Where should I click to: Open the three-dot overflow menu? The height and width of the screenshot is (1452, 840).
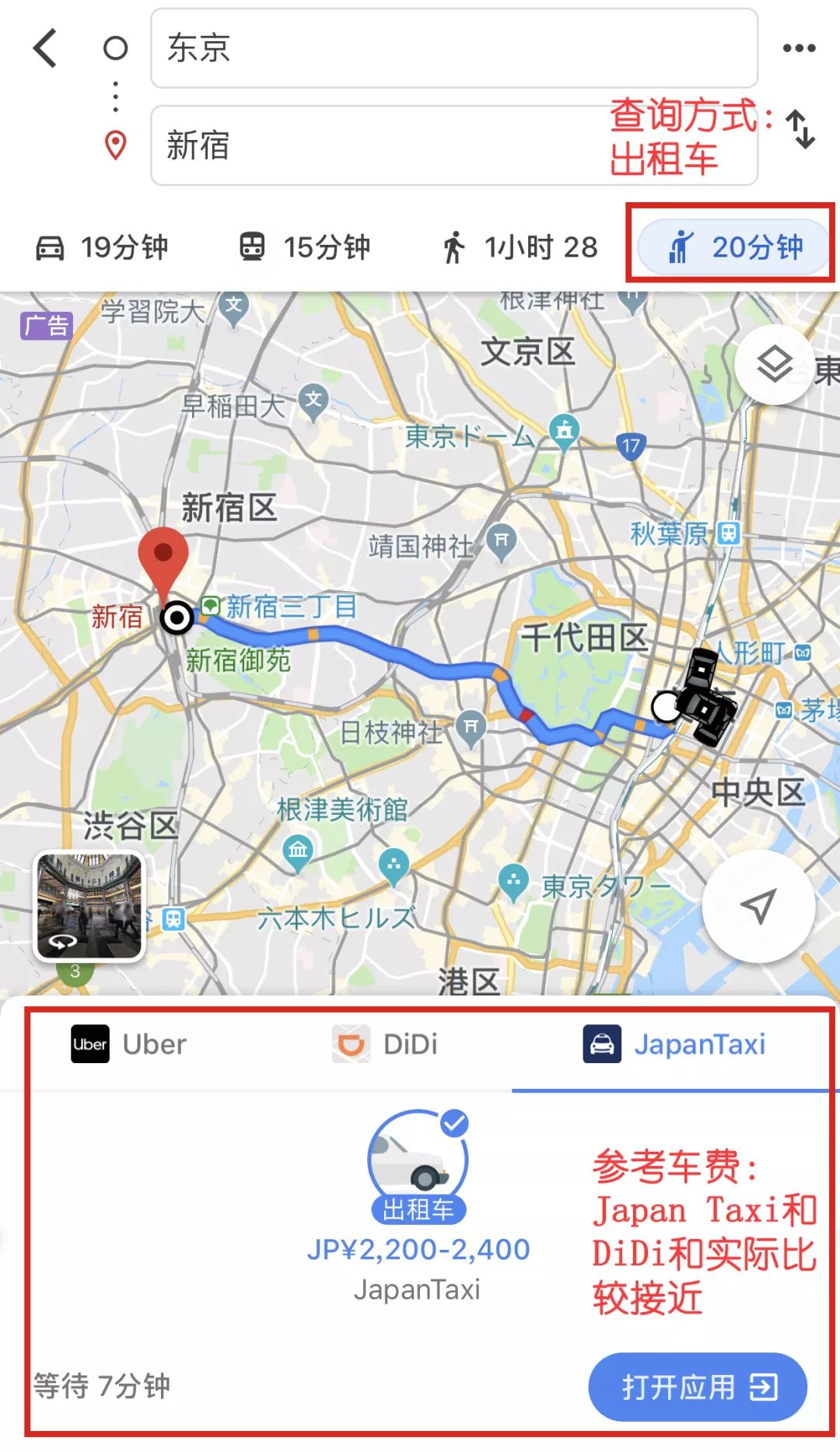pyautogui.click(x=799, y=48)
